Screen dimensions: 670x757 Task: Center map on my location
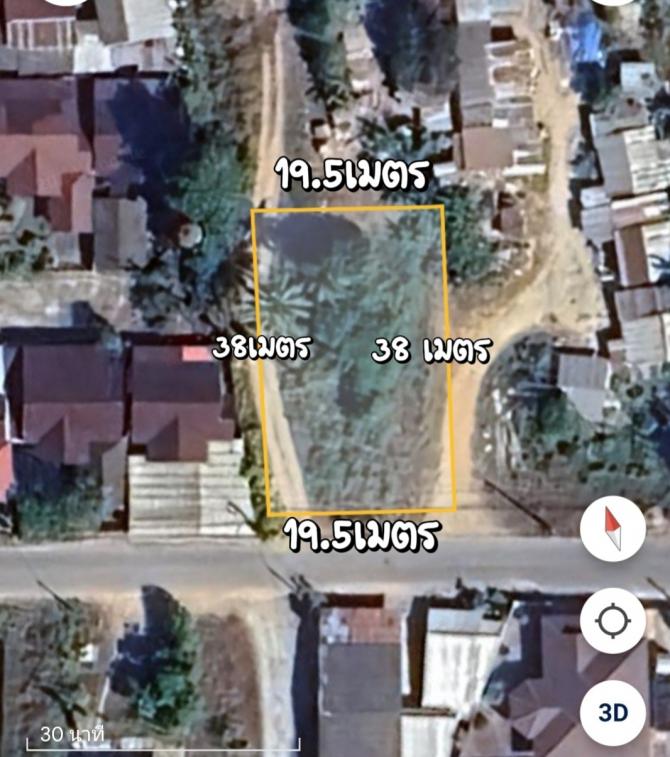tap(613, 621)
